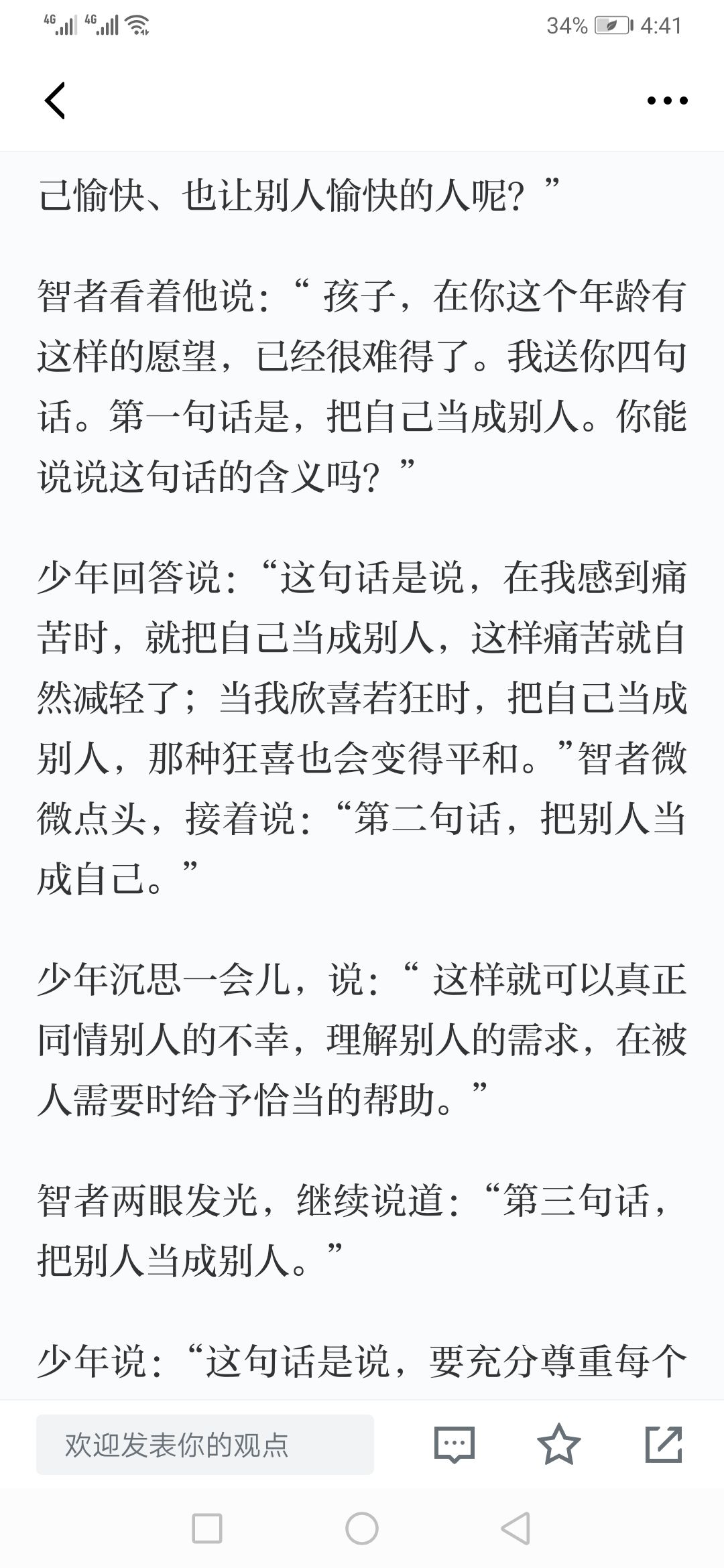Share the article via share icon
The image size is (724, 1568).
coord(664,1444)
